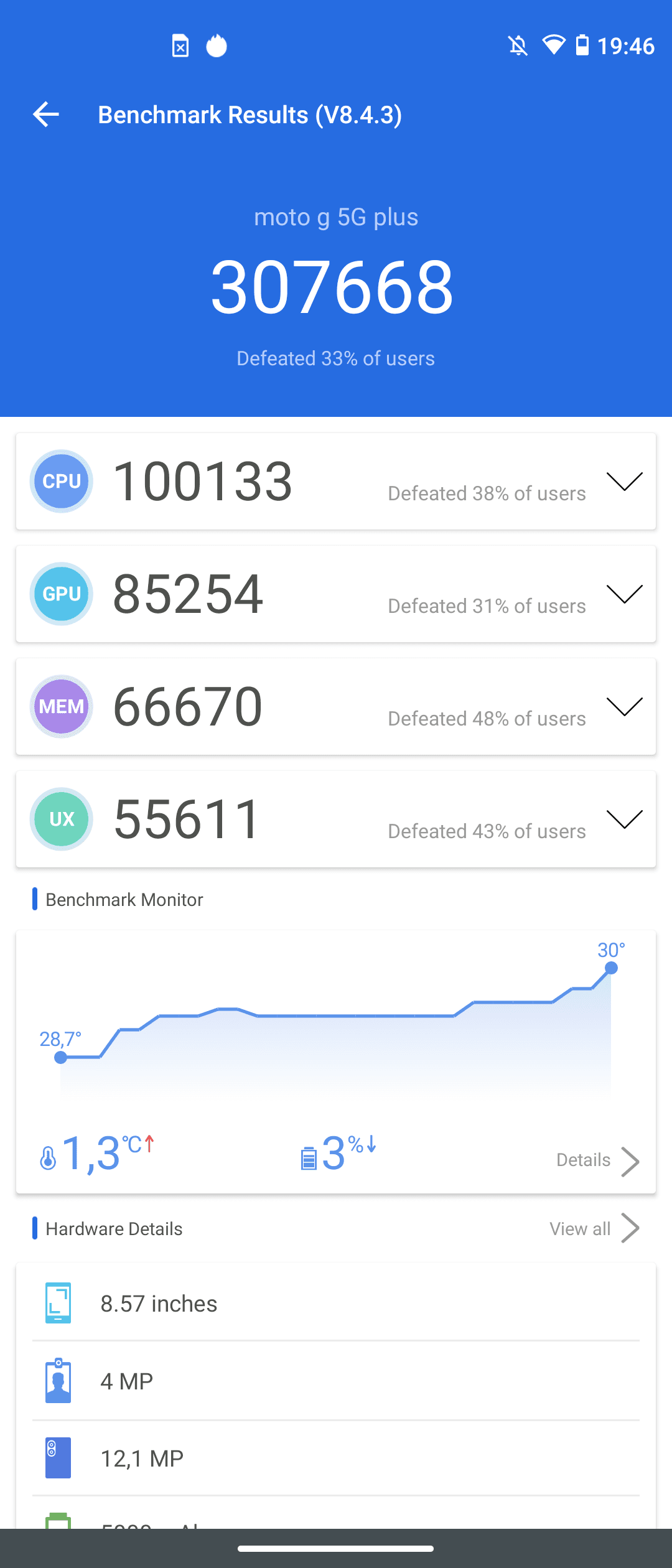The height and width of the screenshot is (1568, 672).
Task: Expand the CPU score details
Action: [624, 482]
